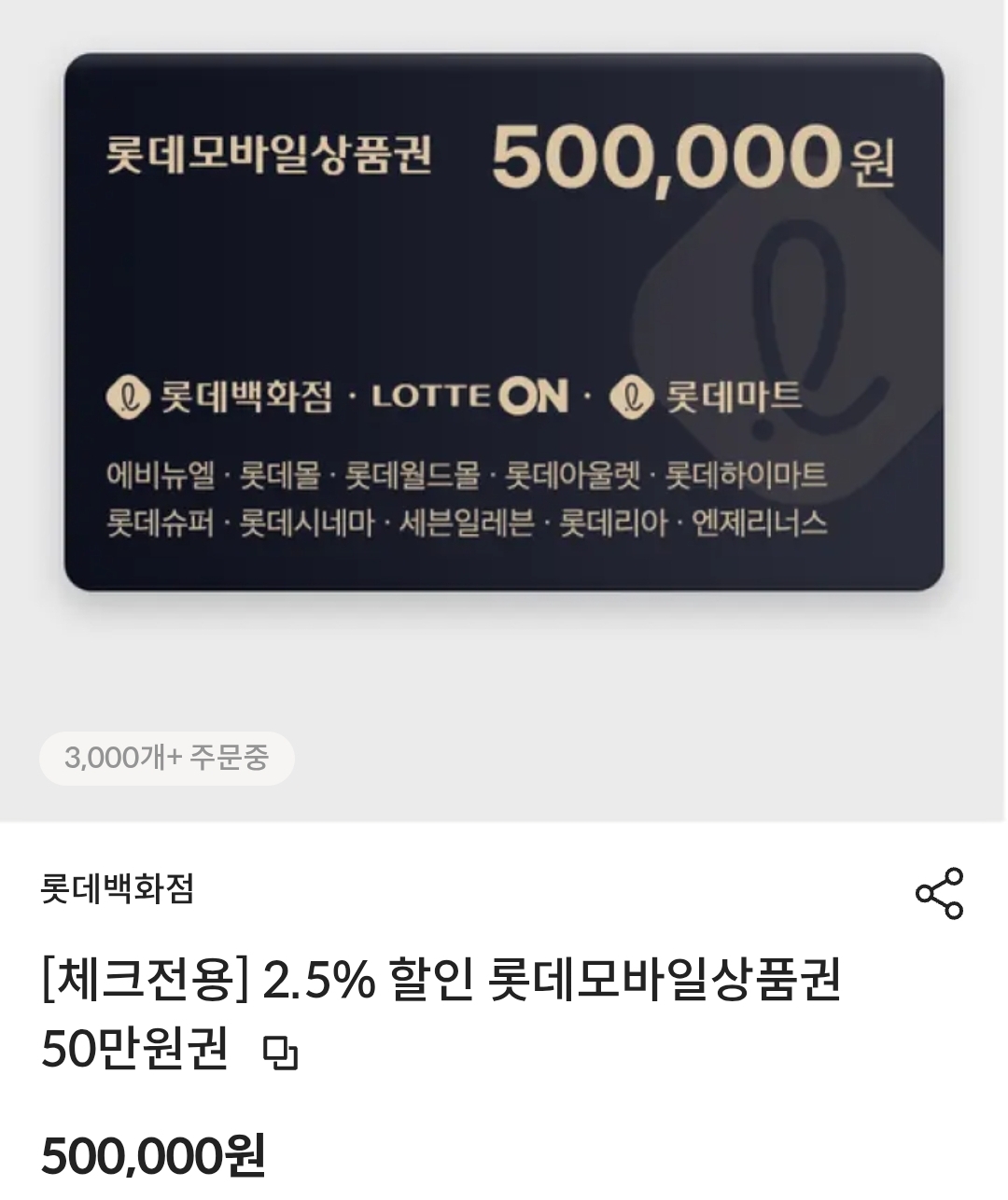Share this Lotte gift certificate
The image size is (1008, 1200).
(x=939, y=893)
